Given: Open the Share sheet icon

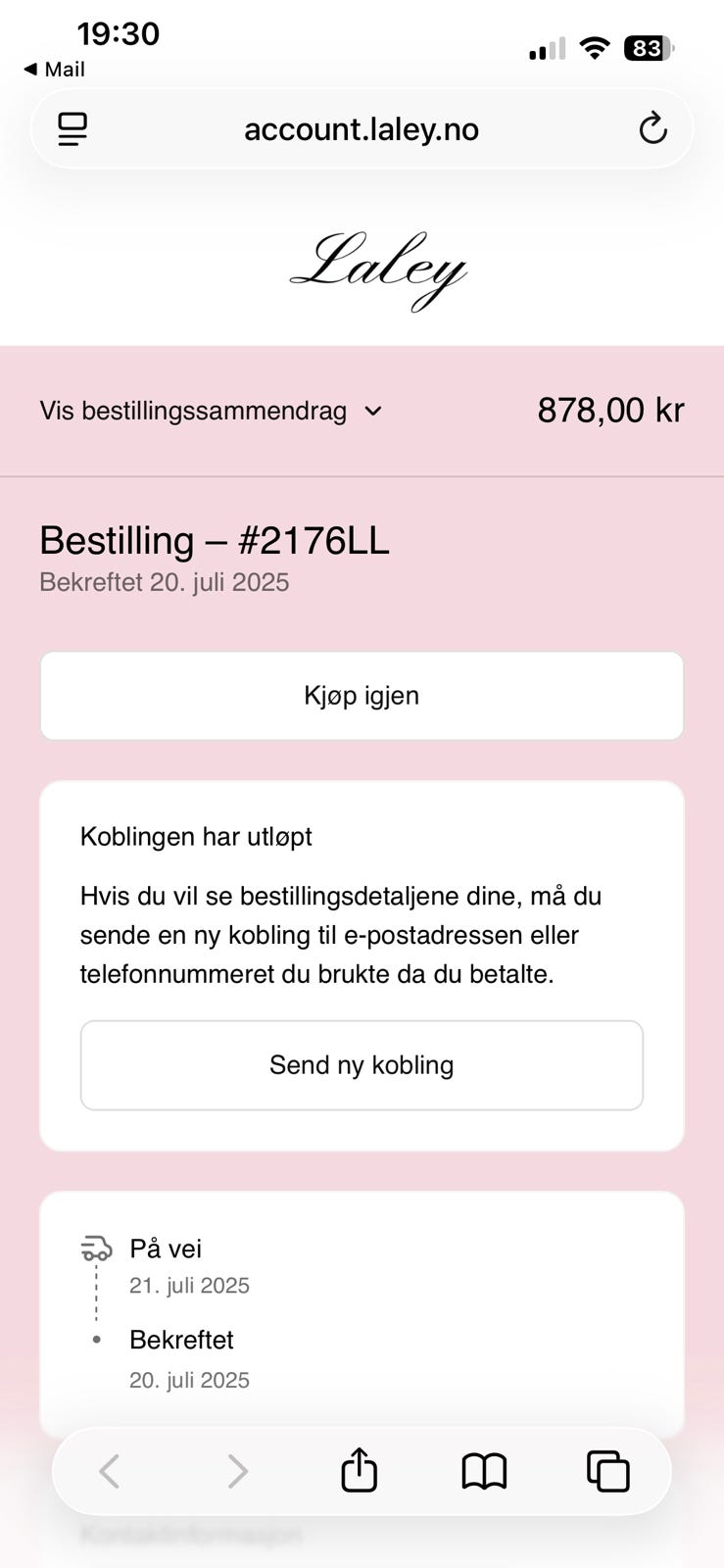Looking at the screenshot, I should pos(359,1470).
